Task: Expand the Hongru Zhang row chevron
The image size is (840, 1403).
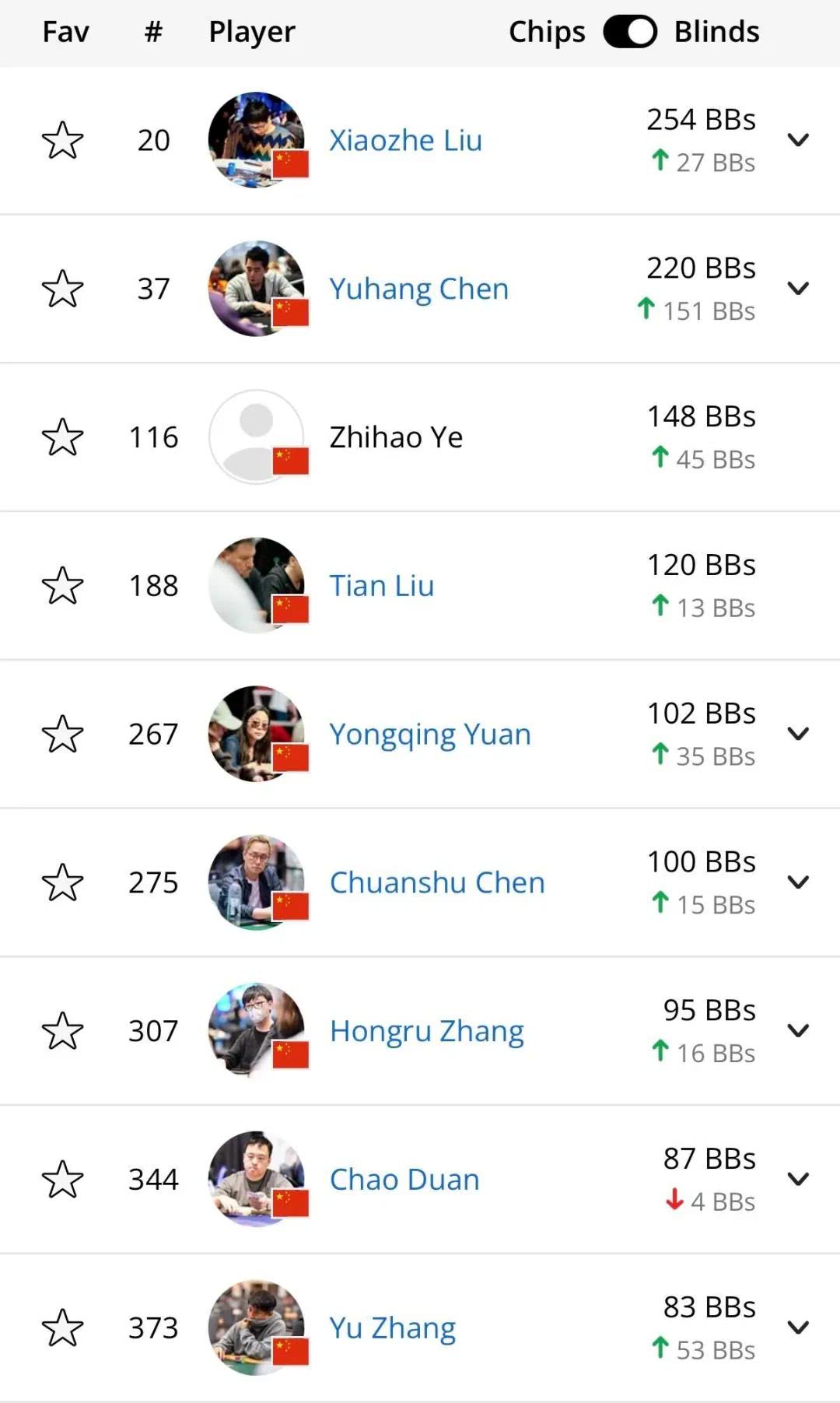Action: (798, 1031)
